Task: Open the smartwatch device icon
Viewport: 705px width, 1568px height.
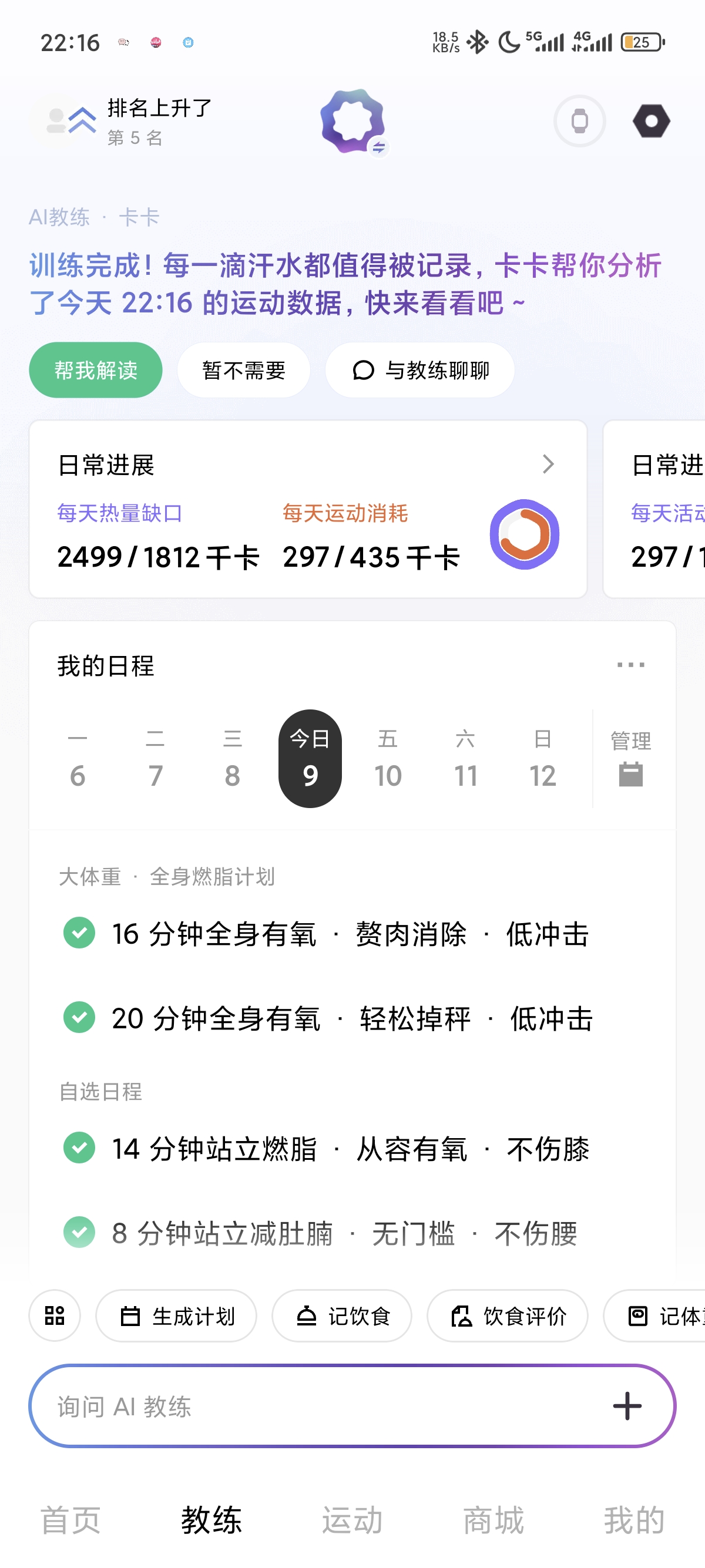Action: [x=579, y=121]
